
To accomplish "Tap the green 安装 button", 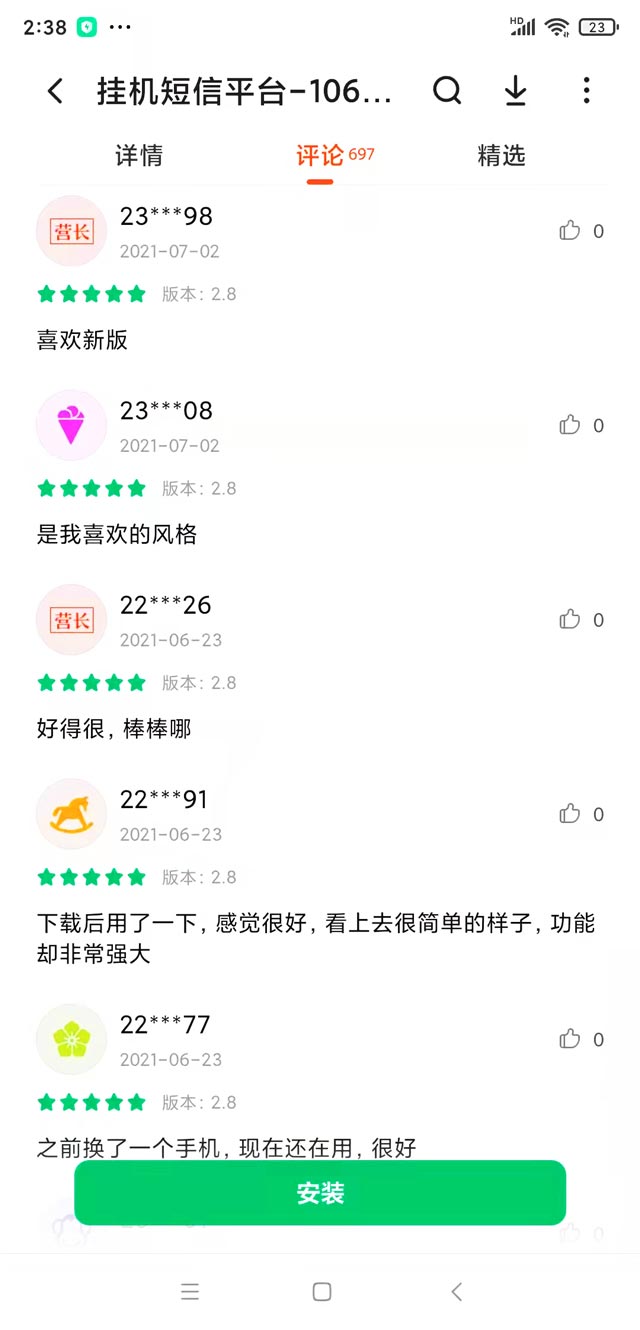I will (320, 1193).
